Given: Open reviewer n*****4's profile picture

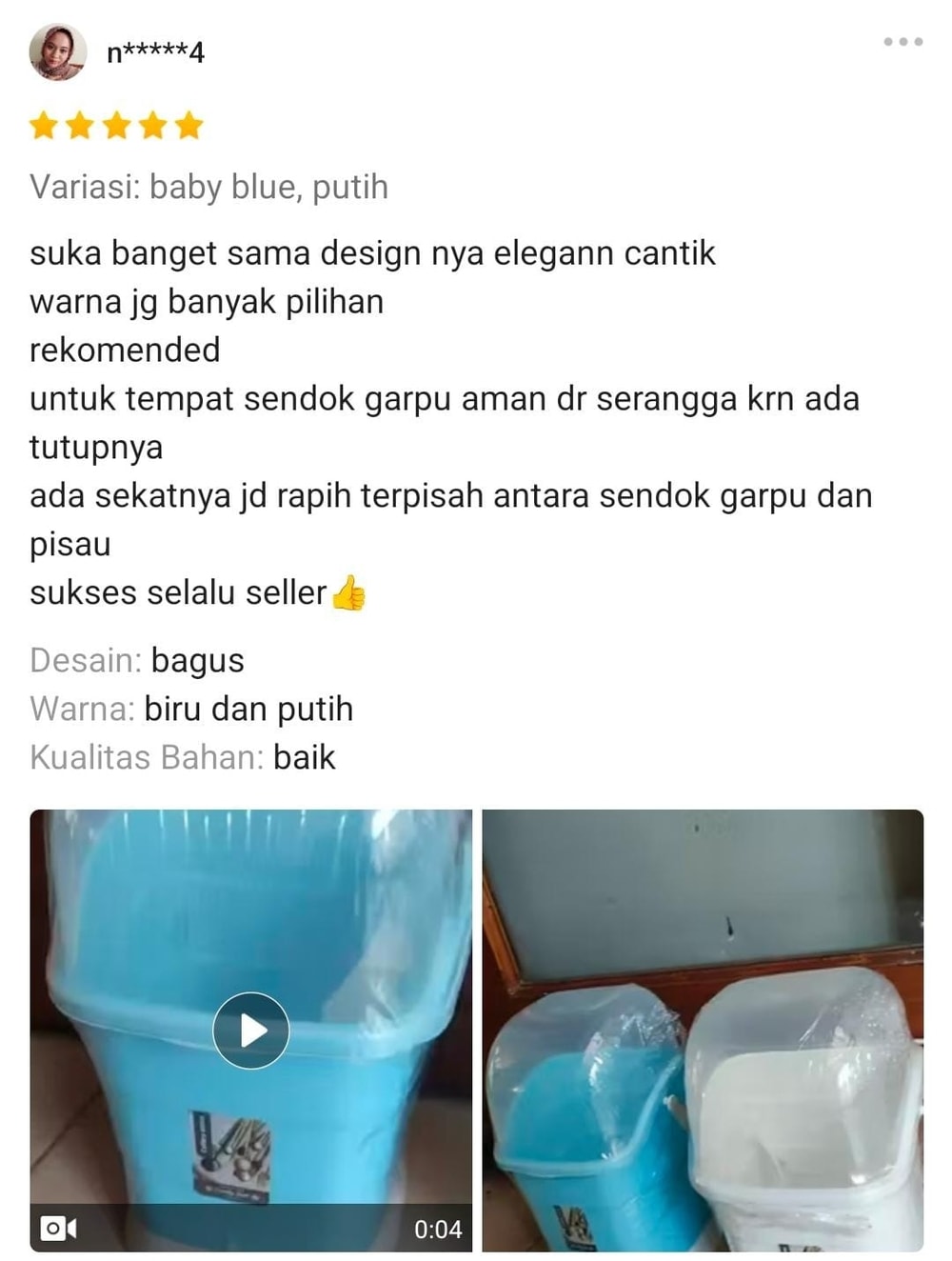Looking at the screenshot, I should [58, 51].
